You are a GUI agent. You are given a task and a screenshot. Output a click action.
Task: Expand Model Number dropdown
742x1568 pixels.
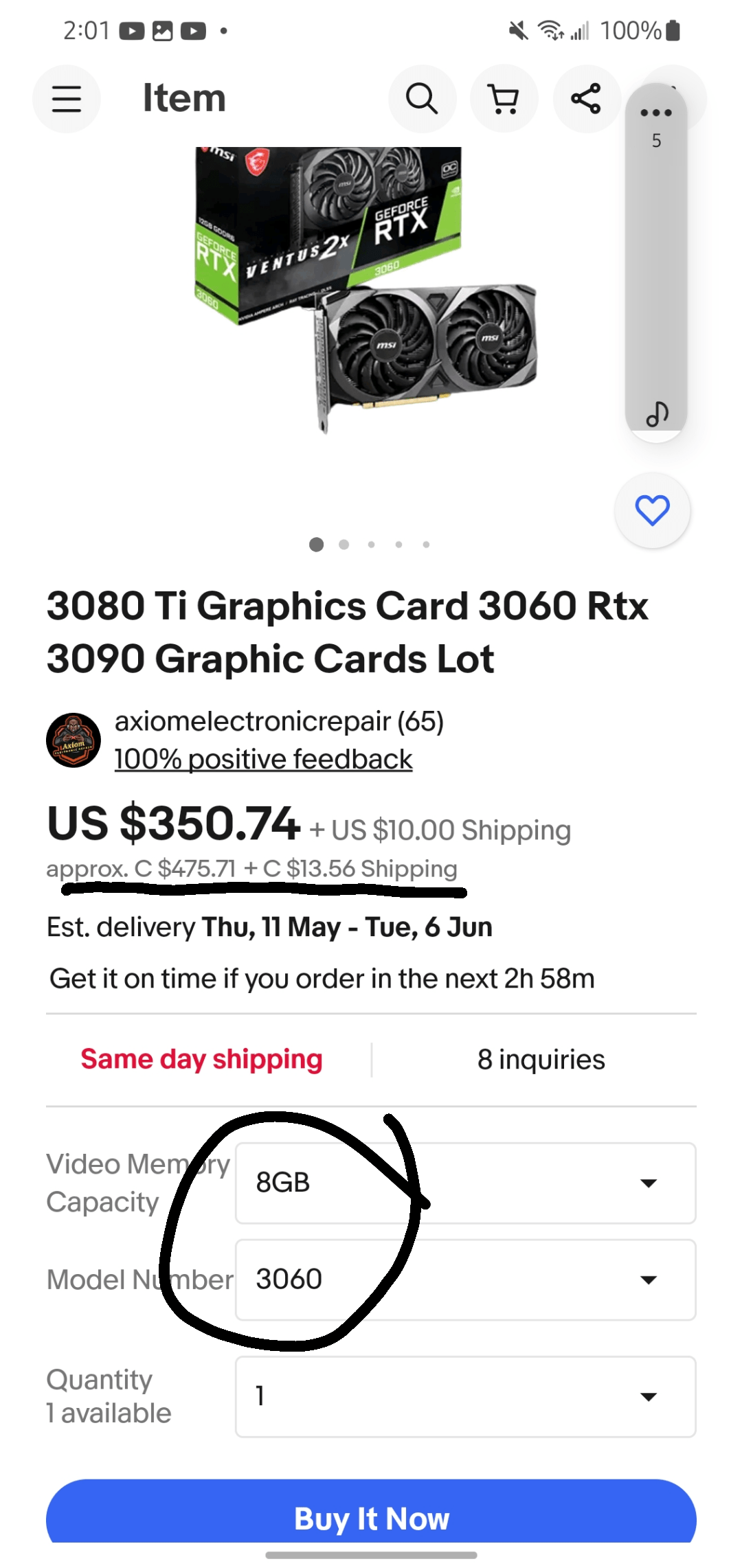pos(465,1280)
